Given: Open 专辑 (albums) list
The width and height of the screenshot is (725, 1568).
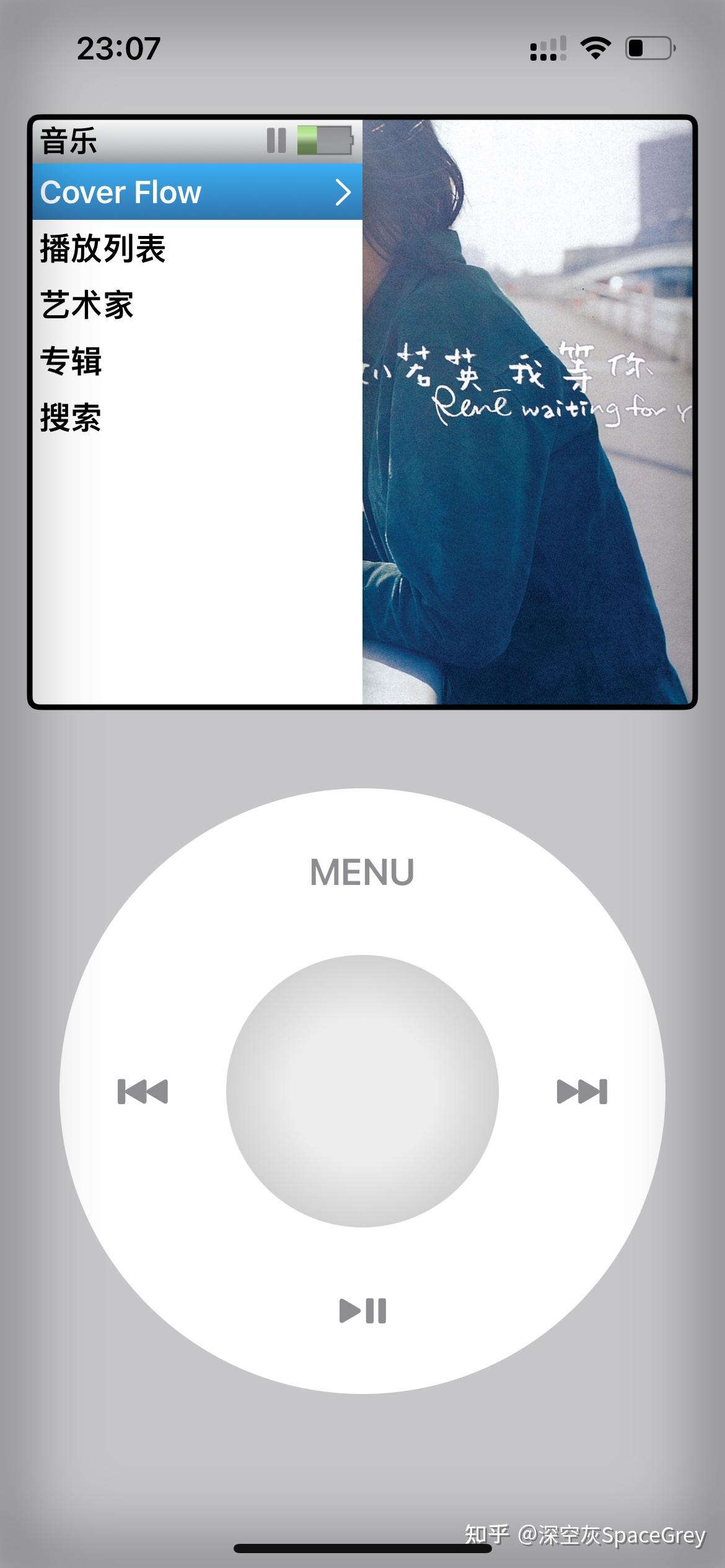Looking at the screenshot, I should click(197, 361).
